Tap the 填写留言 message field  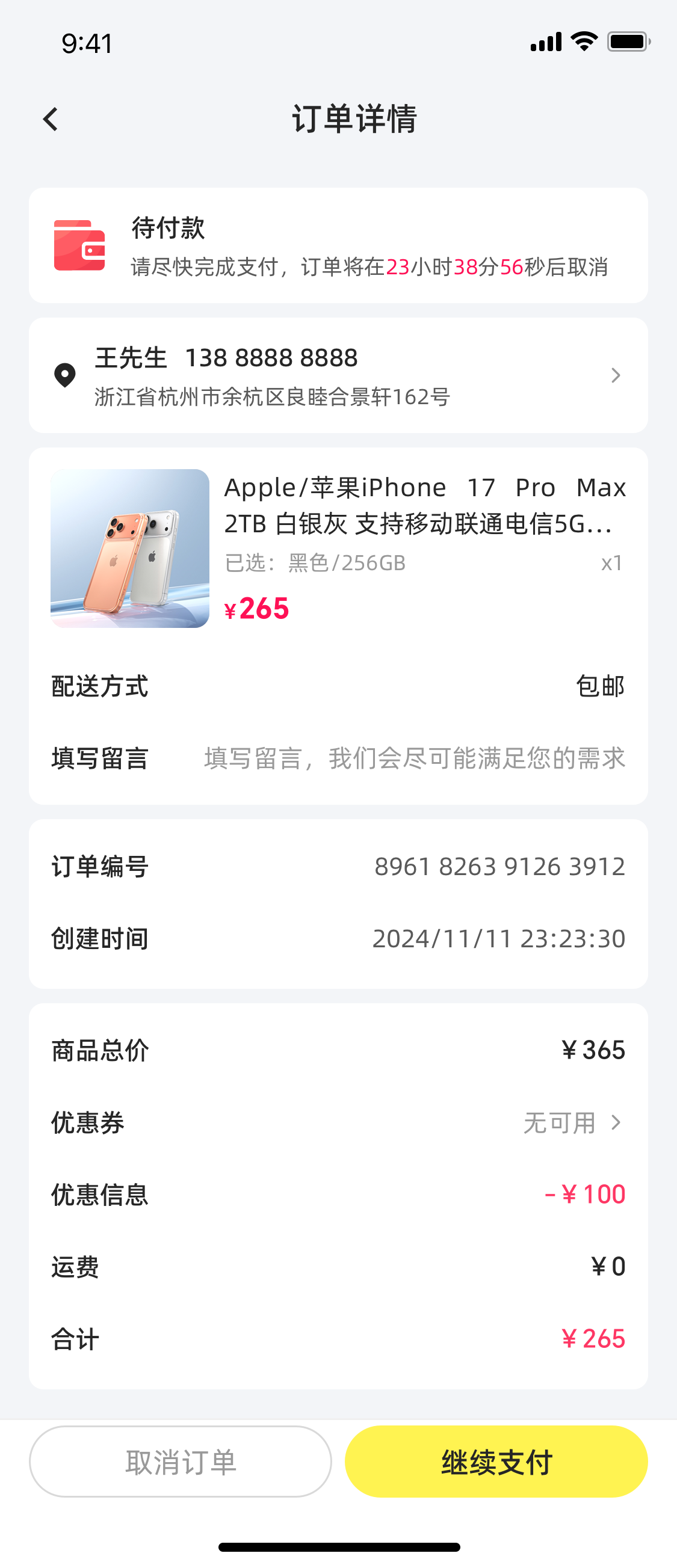(414, 758)
